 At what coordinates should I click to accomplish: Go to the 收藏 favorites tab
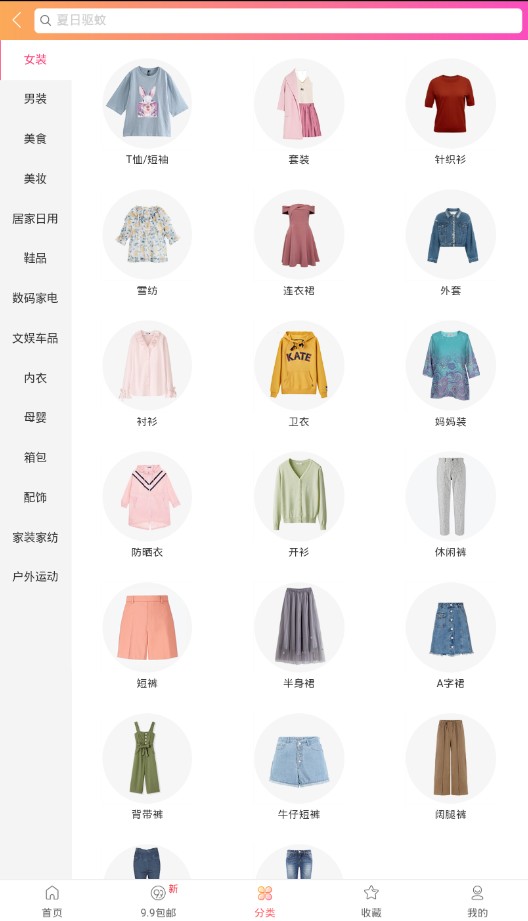pos(371,901)
